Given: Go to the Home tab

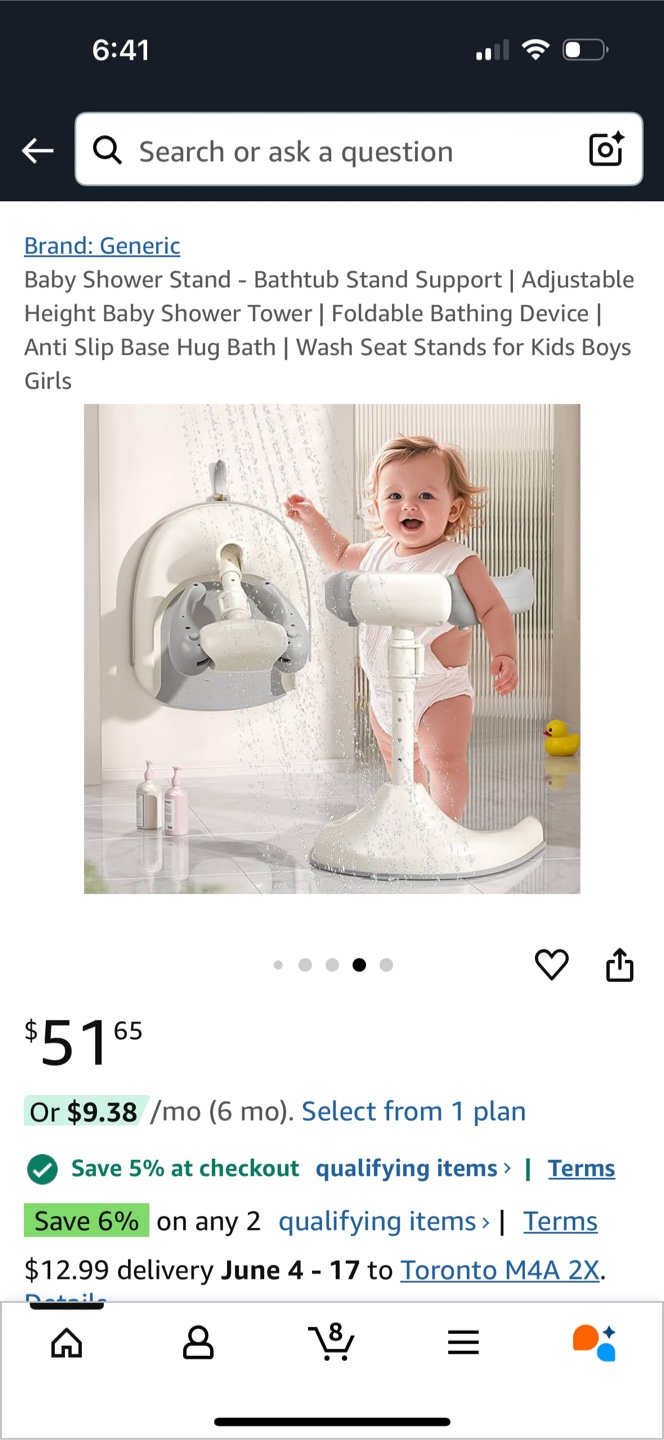Looking at the screenshot, I should click(x=67, y=1342).
